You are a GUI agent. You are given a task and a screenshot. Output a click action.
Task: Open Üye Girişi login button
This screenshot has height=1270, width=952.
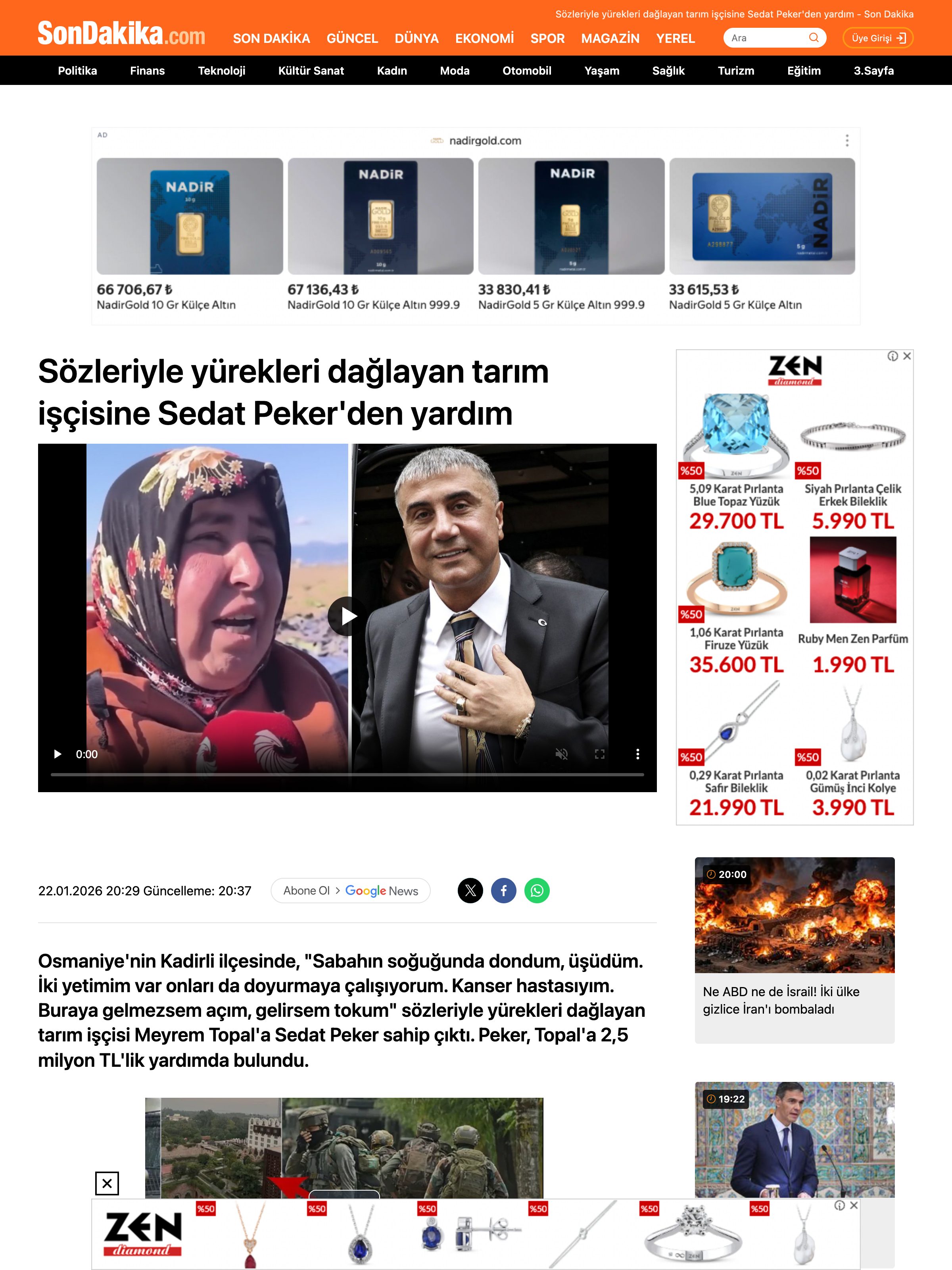tap(877, 38)
